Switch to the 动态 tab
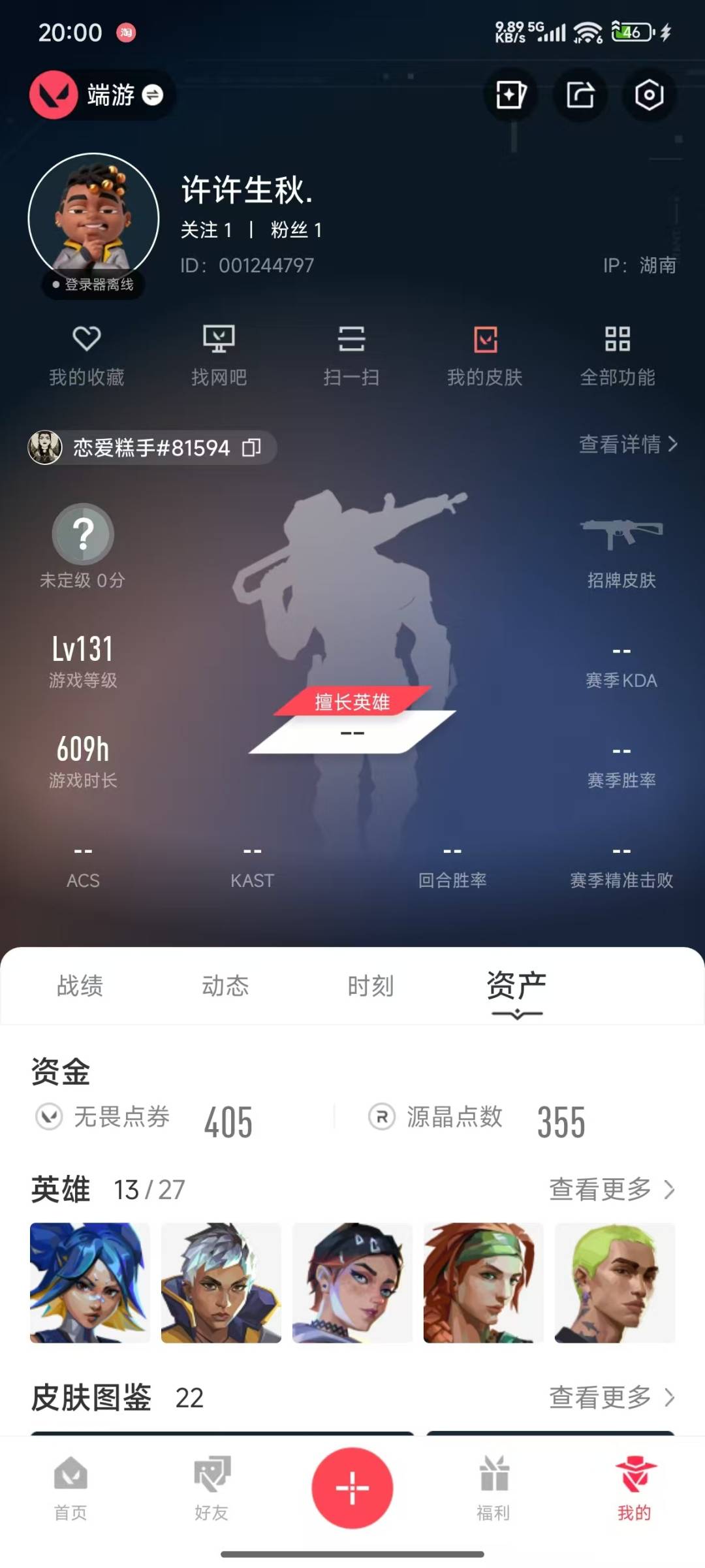705x1568 pixels. [x=225, y=985]
